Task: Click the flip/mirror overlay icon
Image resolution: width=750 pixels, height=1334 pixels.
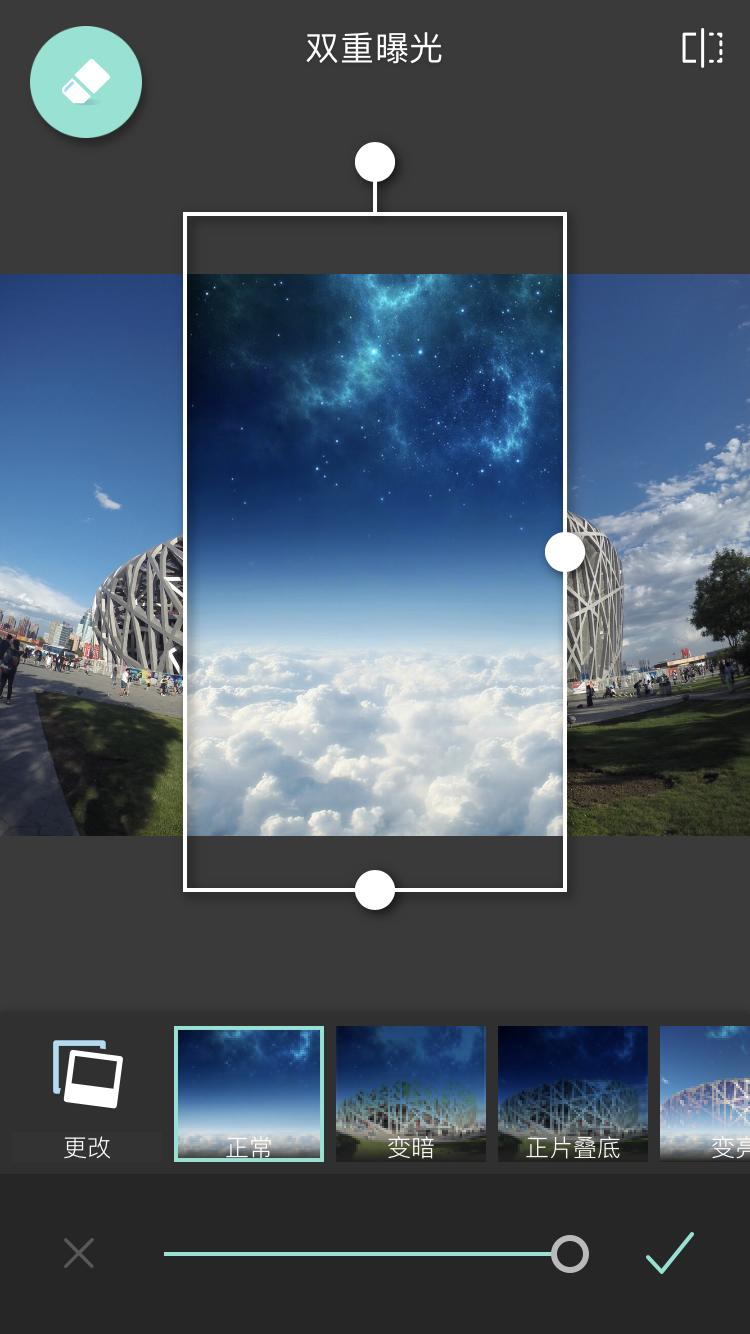Action: click(x=703, y=48)
